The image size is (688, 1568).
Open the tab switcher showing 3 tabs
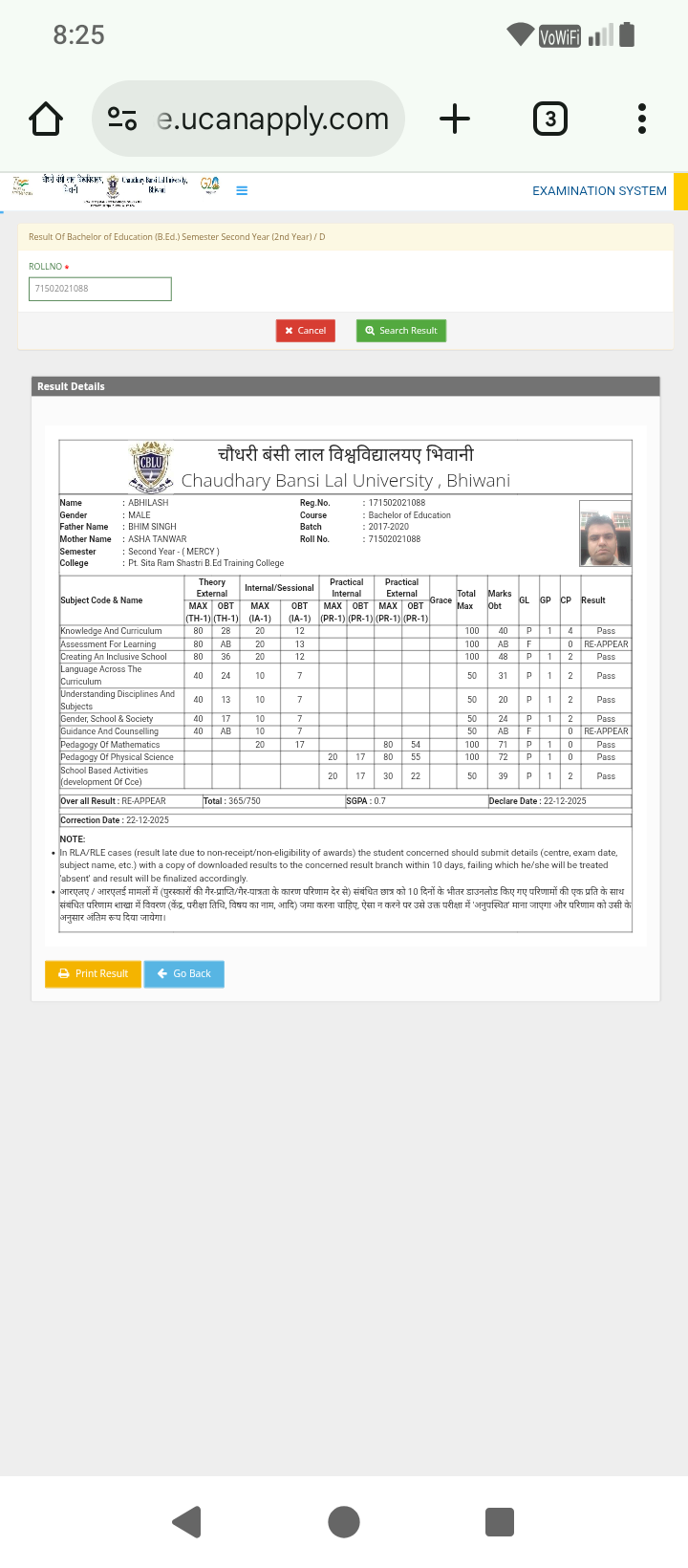pos(549,119)
